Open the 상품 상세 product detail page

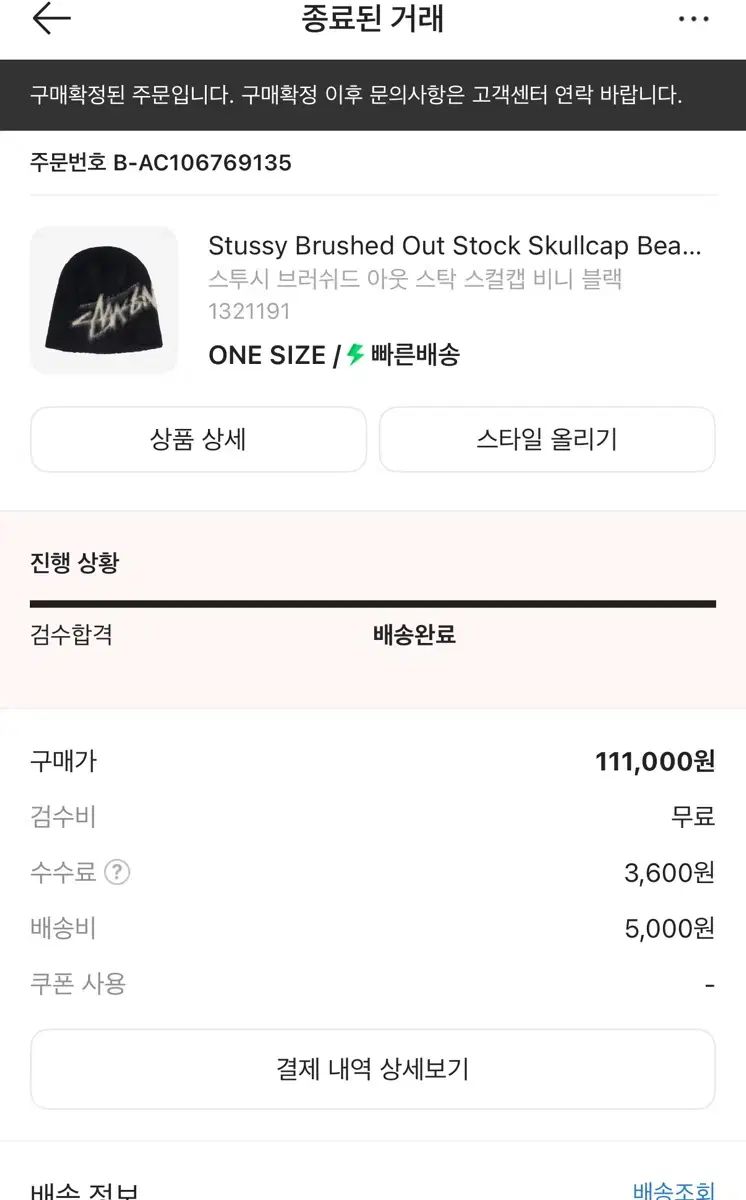click(x=199, y=439)
